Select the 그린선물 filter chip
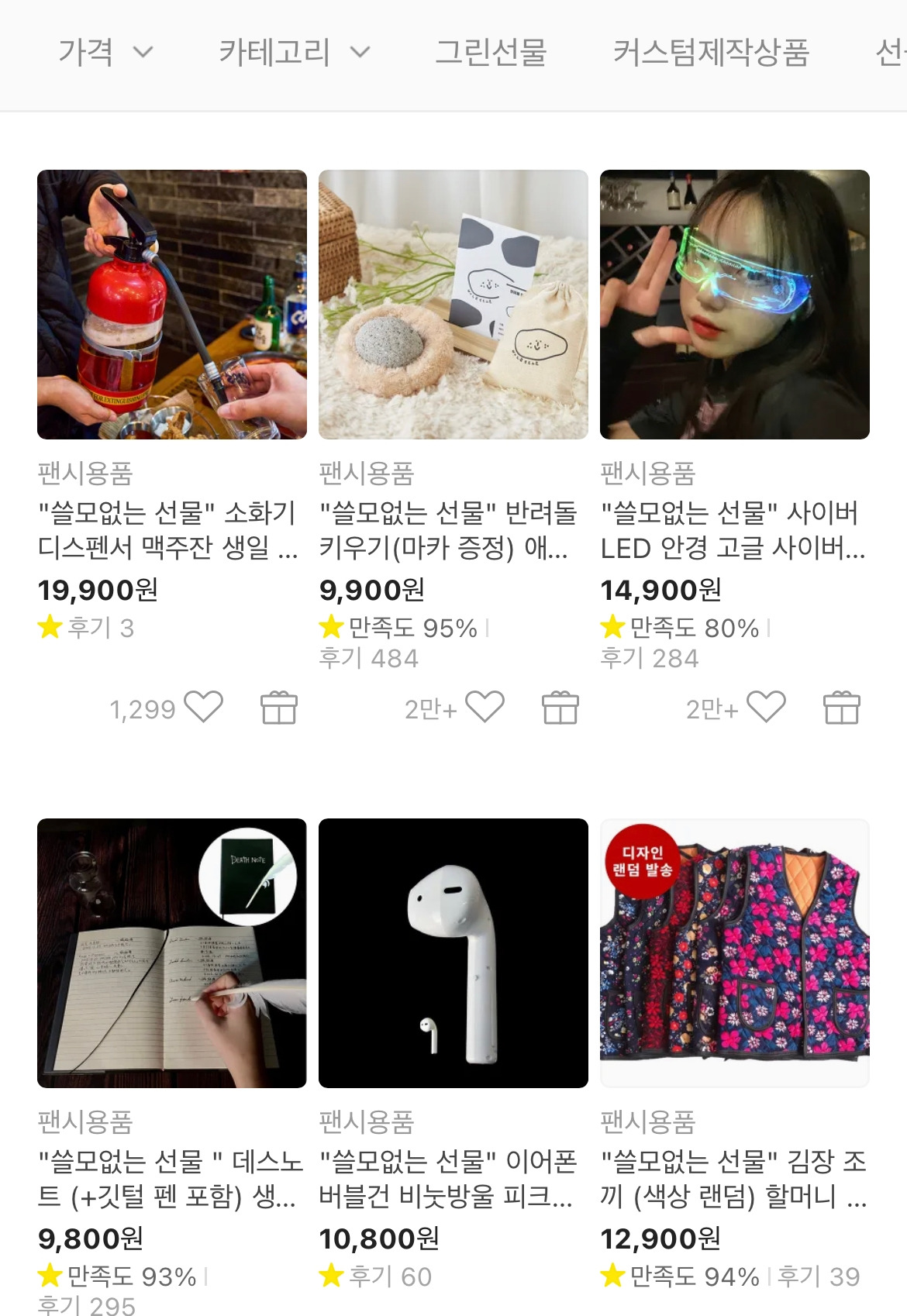This screenshot has width=907, height=1316. [491, 53]
